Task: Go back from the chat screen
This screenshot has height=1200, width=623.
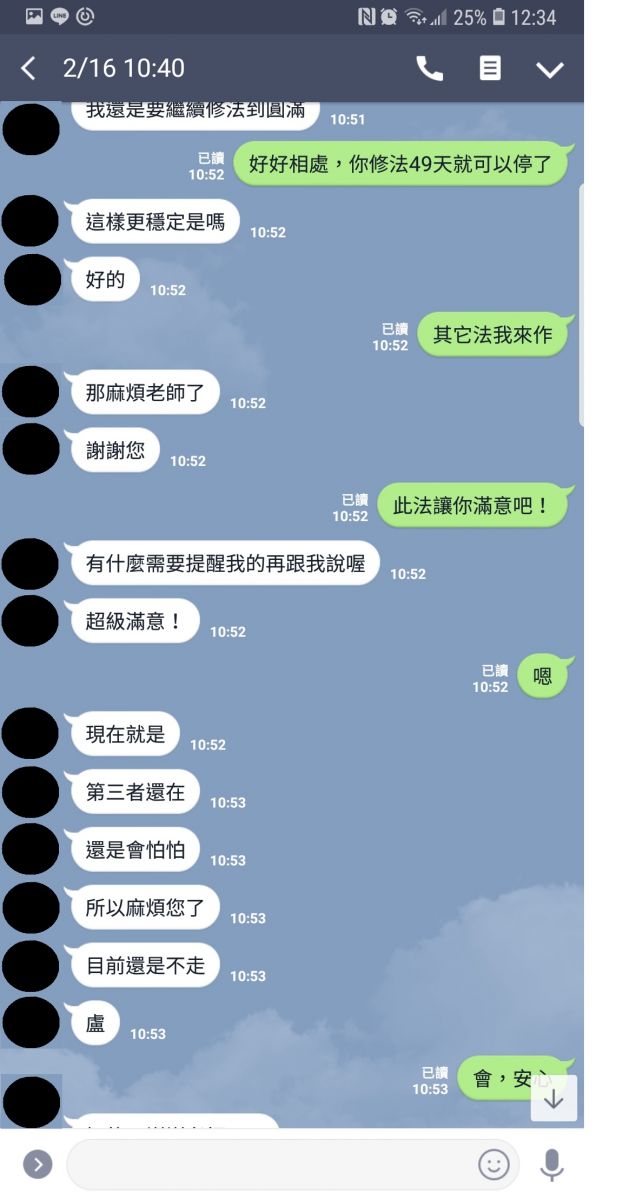Action: pyautogui.click(x=28, y=68)
